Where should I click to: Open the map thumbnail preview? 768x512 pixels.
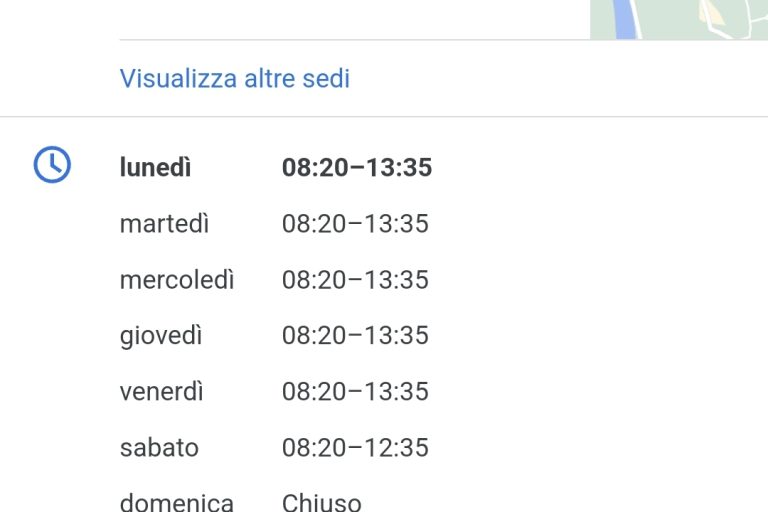678,18
